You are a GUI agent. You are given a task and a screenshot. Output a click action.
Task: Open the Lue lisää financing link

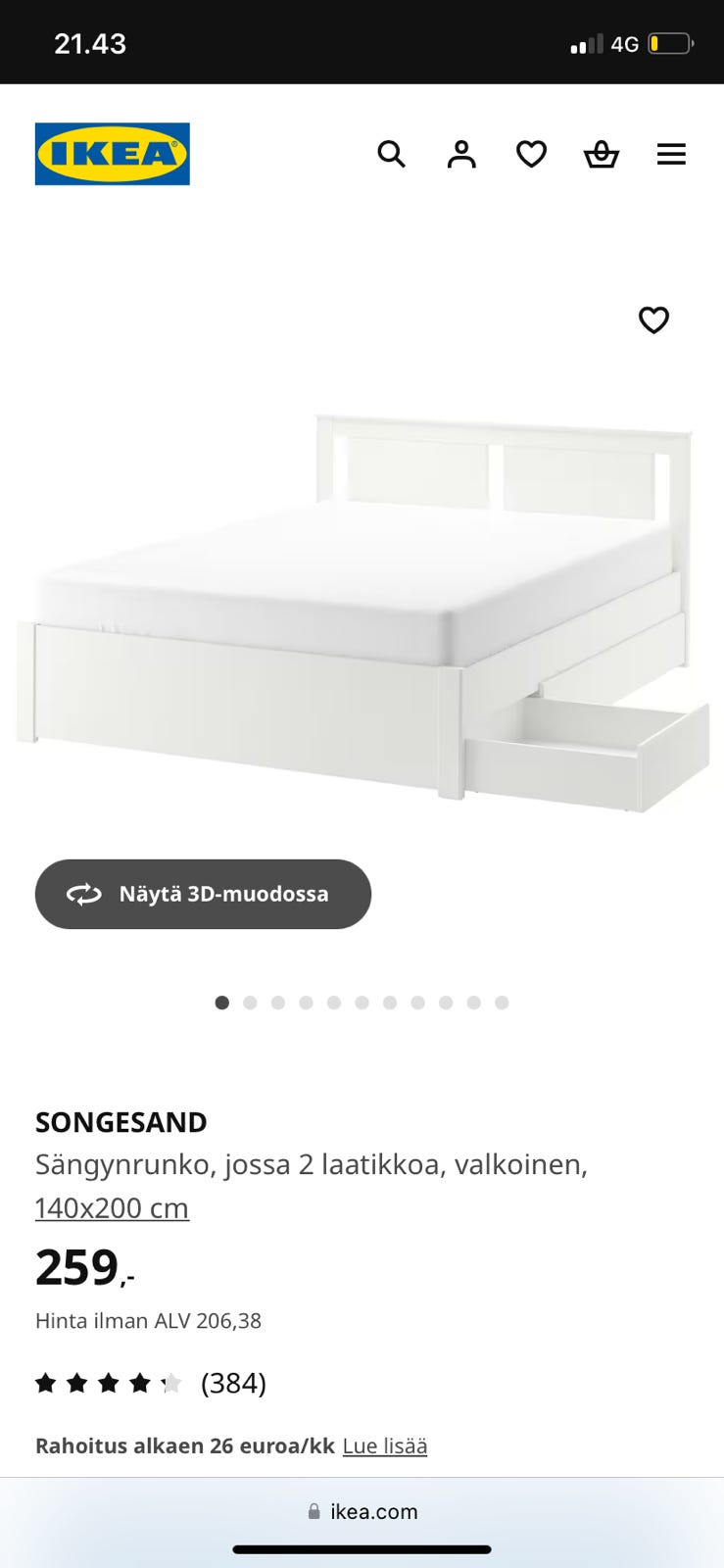point(384,1445)
